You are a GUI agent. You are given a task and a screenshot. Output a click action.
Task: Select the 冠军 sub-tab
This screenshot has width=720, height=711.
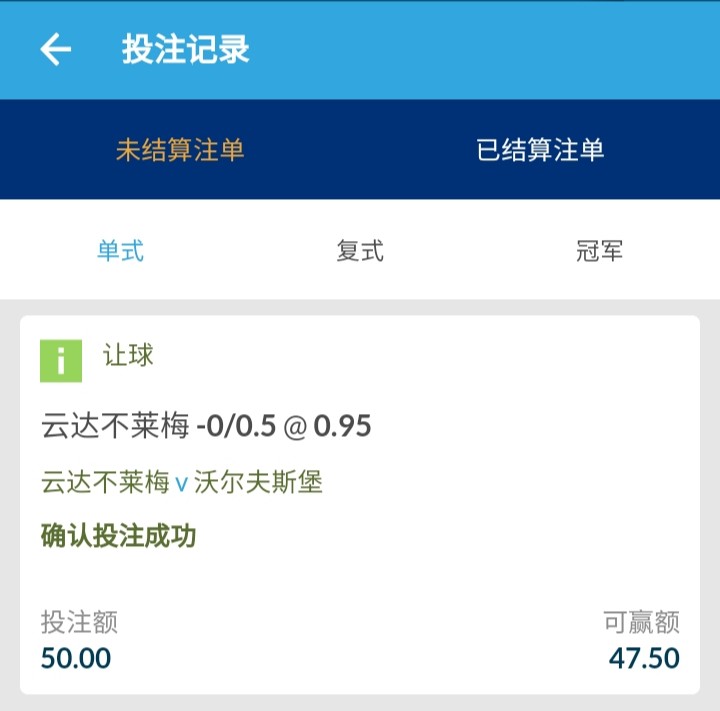pyautogui.click(x=600, y=250)
